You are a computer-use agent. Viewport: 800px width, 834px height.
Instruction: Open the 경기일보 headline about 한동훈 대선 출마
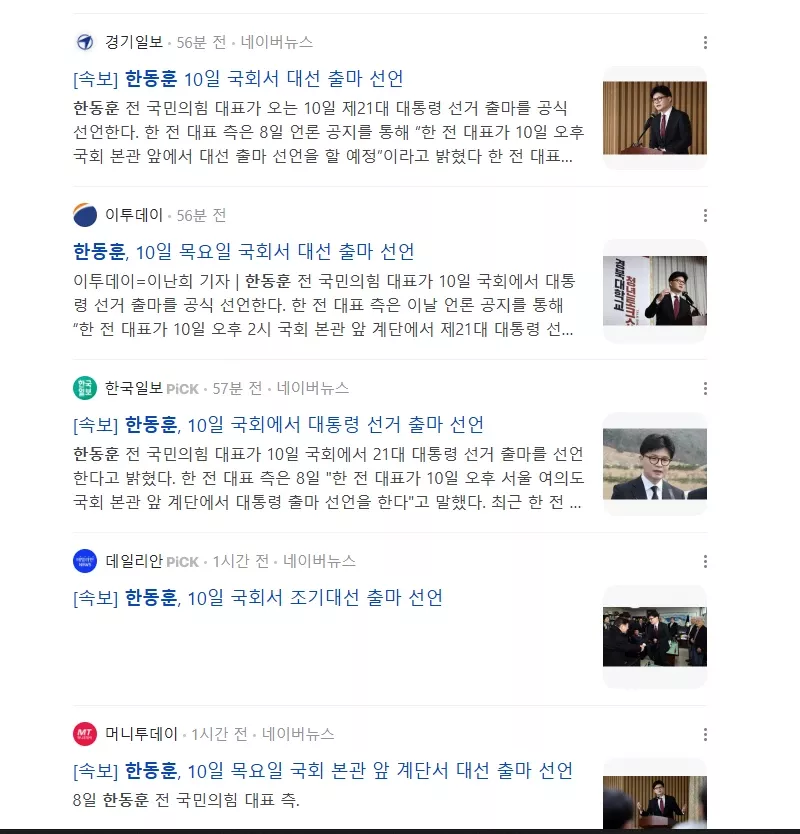(238, 79)
